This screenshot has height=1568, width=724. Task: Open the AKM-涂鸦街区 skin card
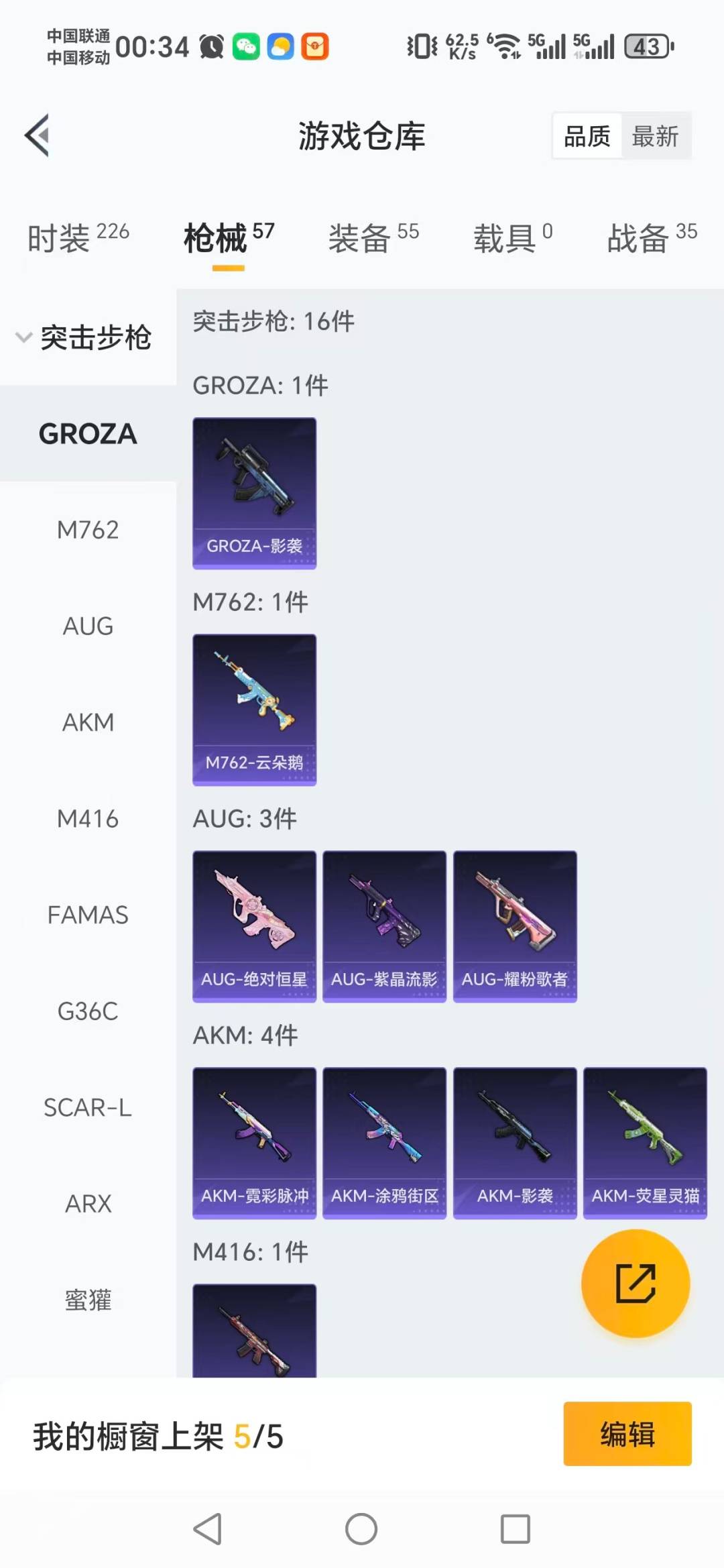click(384, 1143)
